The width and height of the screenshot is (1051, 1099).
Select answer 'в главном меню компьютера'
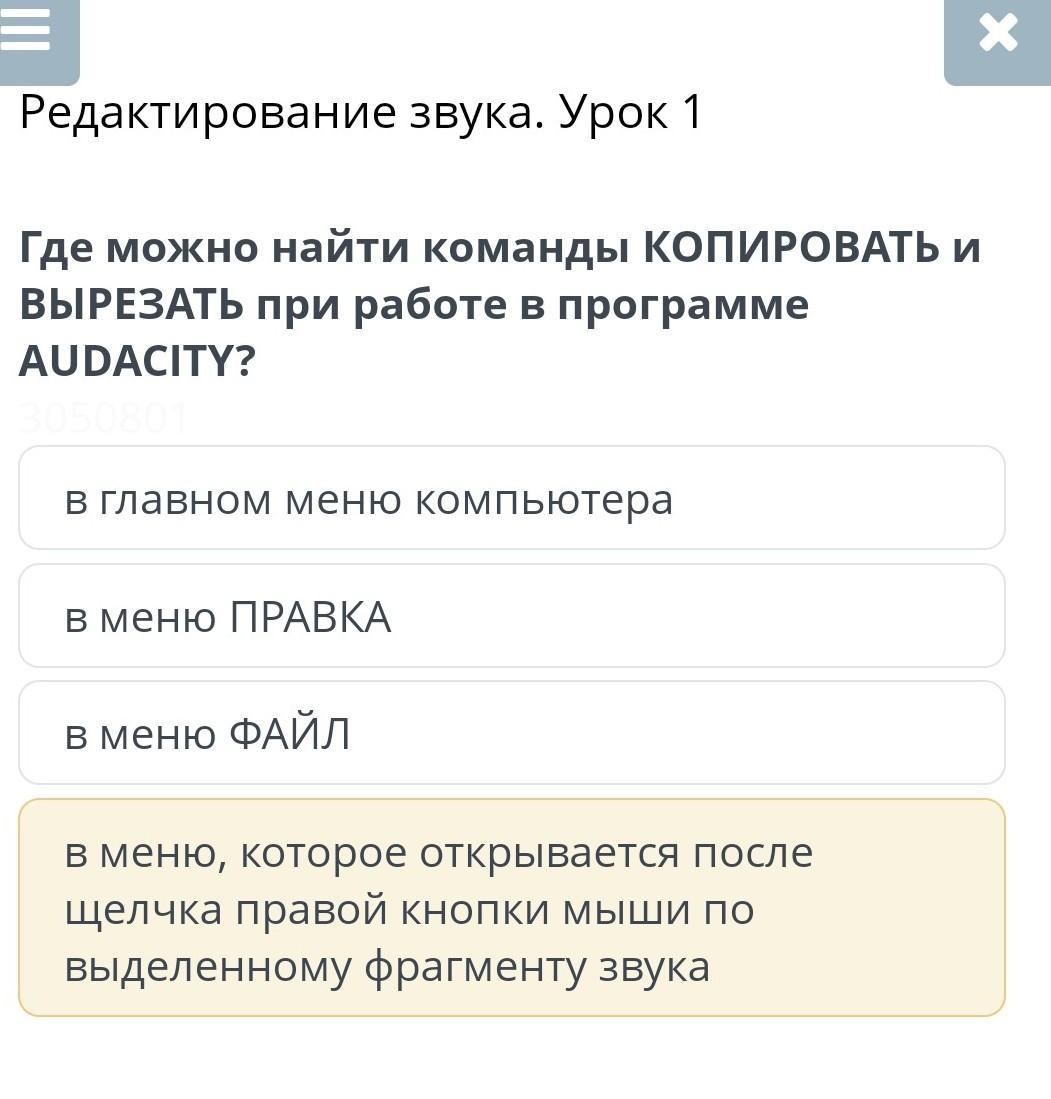pyautogui.click(x=511, y=498)
